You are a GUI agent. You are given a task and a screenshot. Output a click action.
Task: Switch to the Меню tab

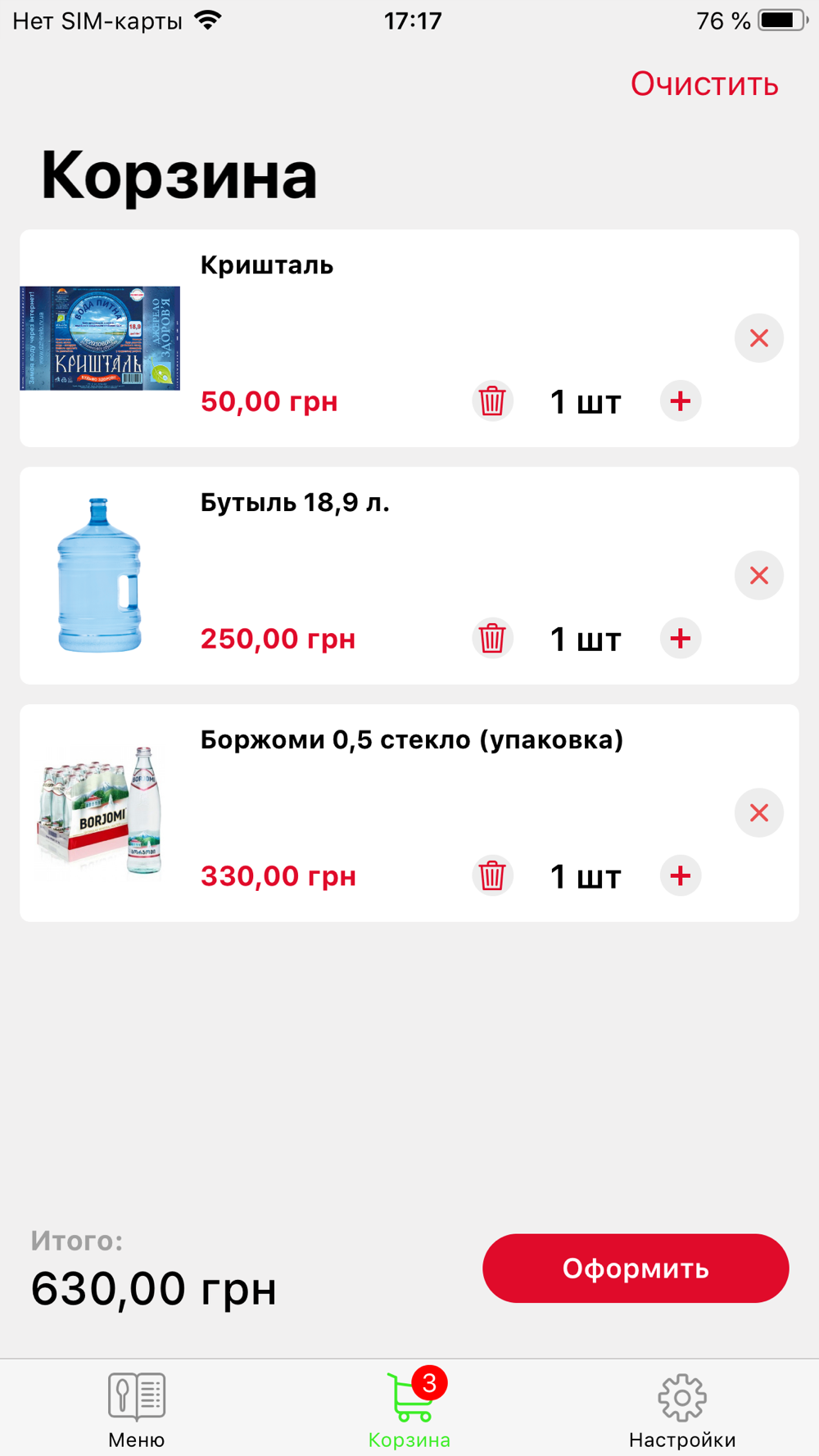point(137,1410)
